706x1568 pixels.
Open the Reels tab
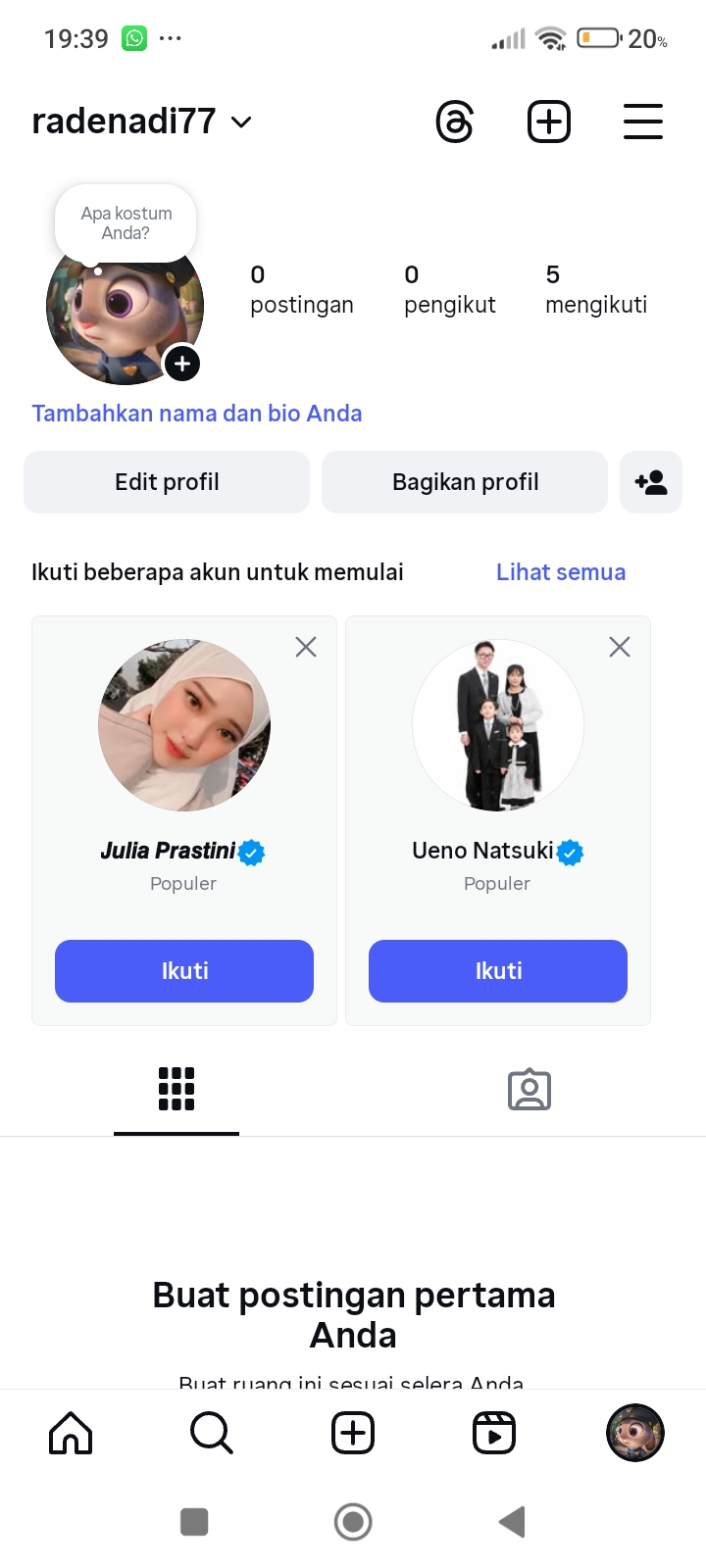click(x=494, y=1433)
